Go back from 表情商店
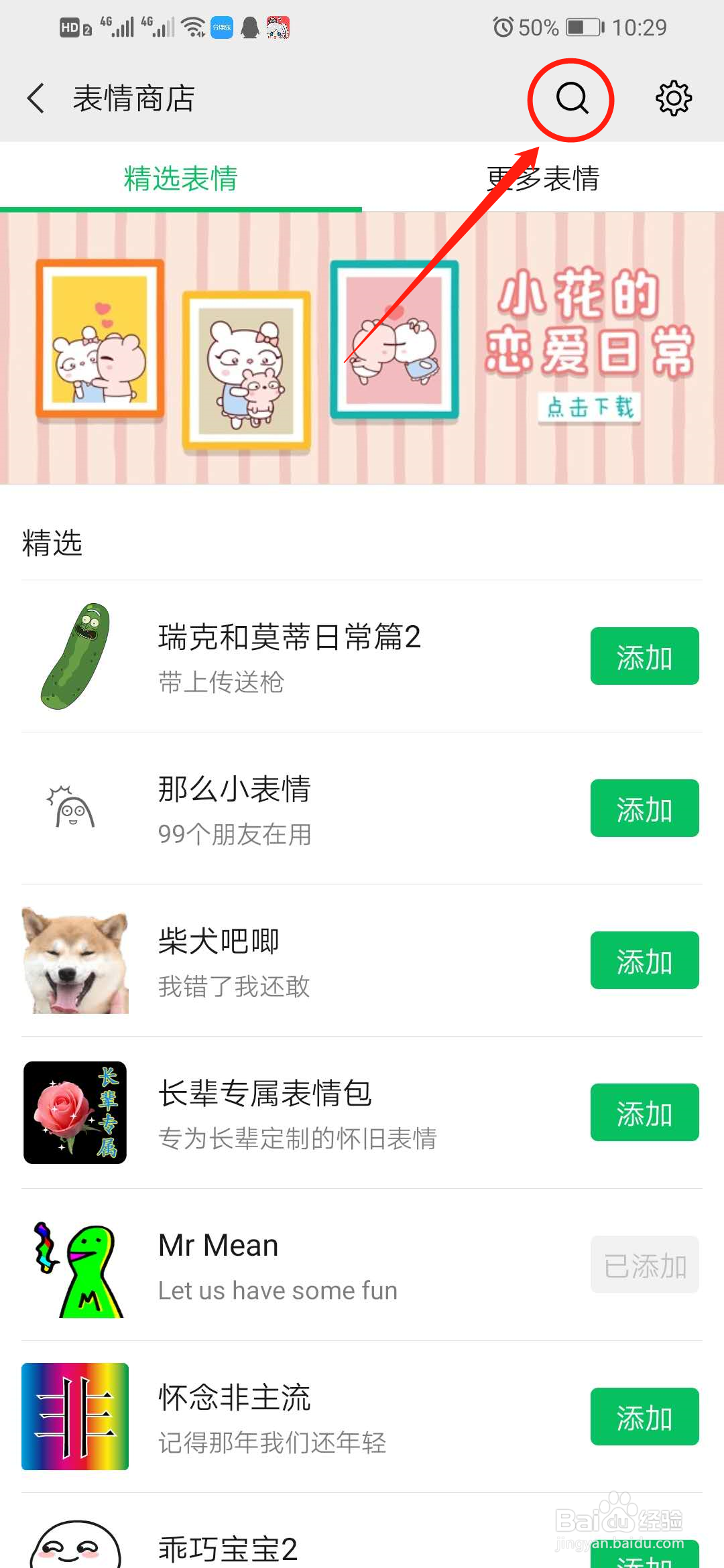The image size is (724, 1568). [x=36, y=99]
